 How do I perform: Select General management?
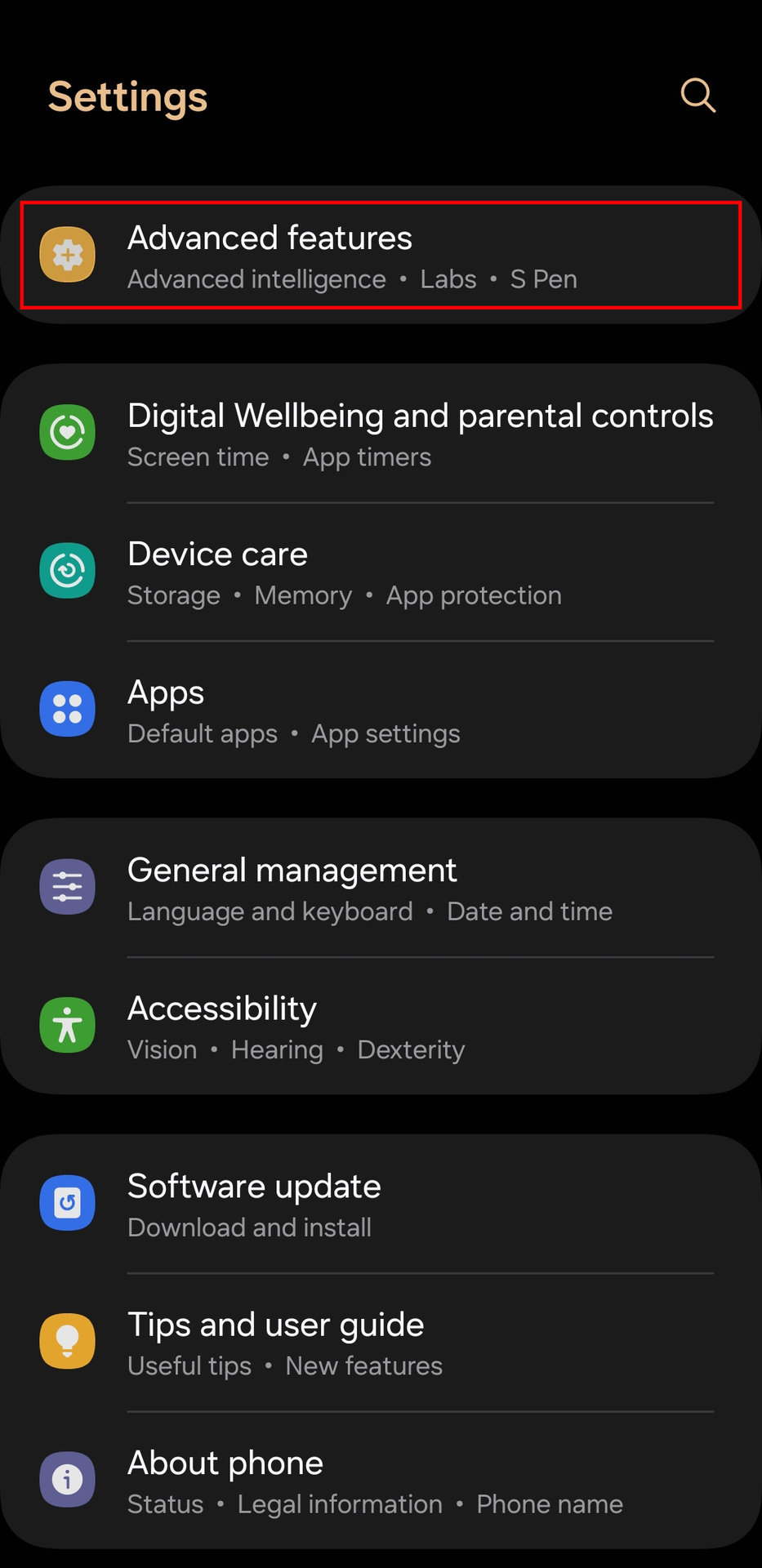[381, 889]
